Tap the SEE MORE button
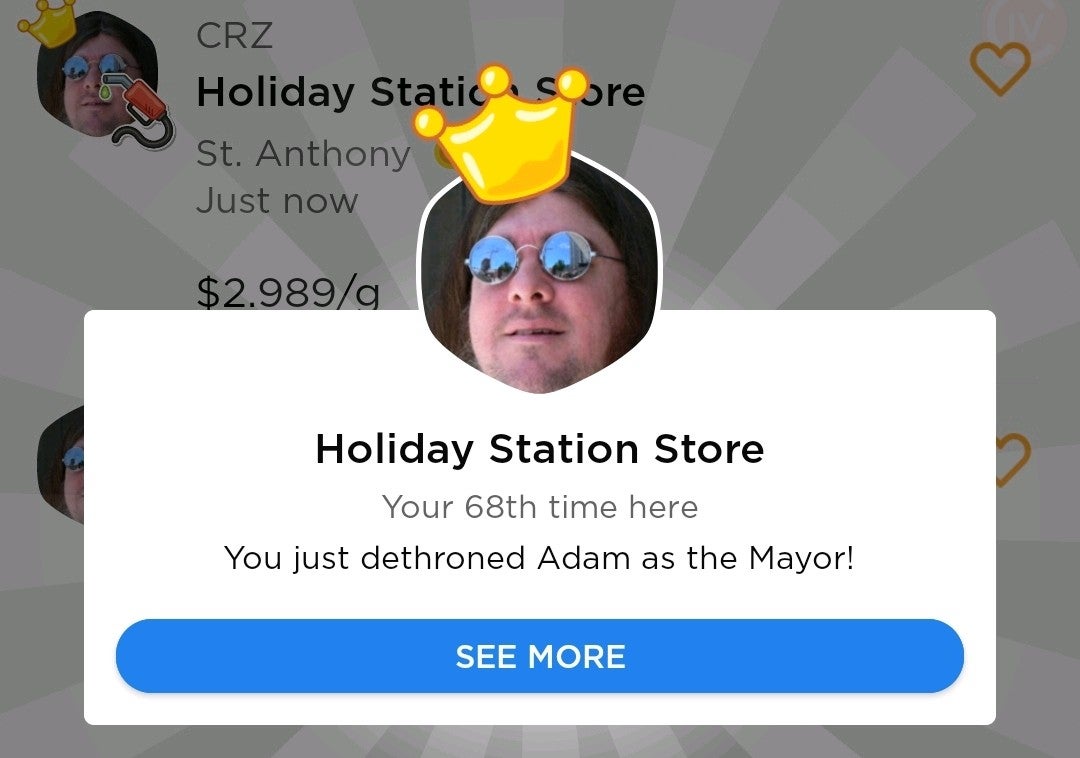 (540, 656)
